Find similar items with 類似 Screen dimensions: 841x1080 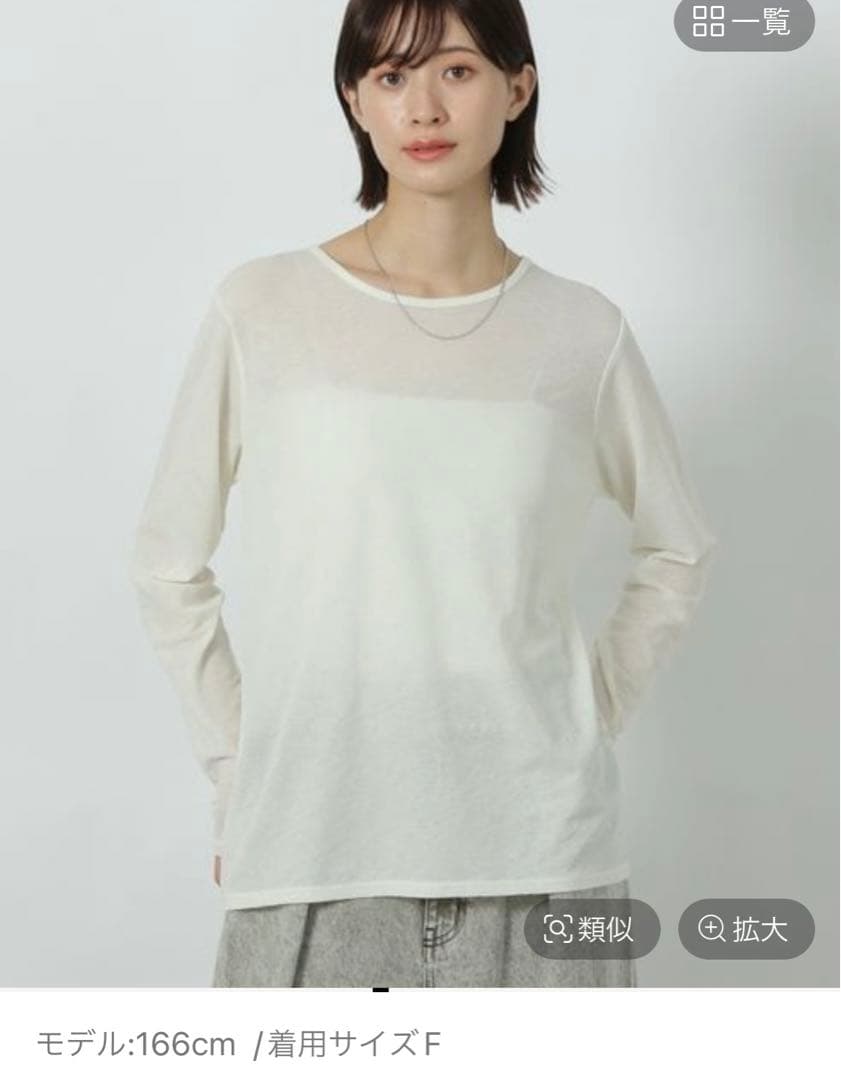[x=592, y=929]
